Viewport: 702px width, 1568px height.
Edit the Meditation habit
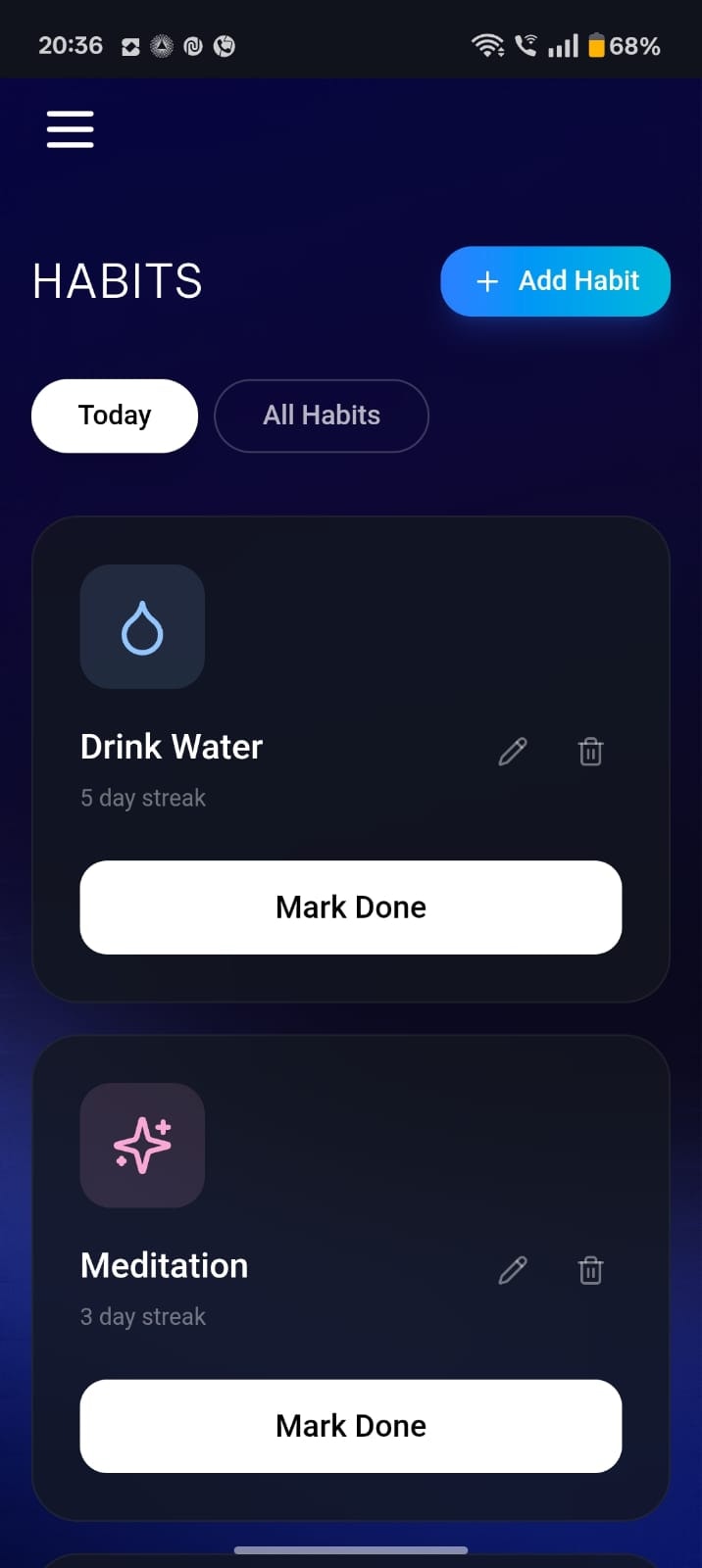click(513, 1270)
